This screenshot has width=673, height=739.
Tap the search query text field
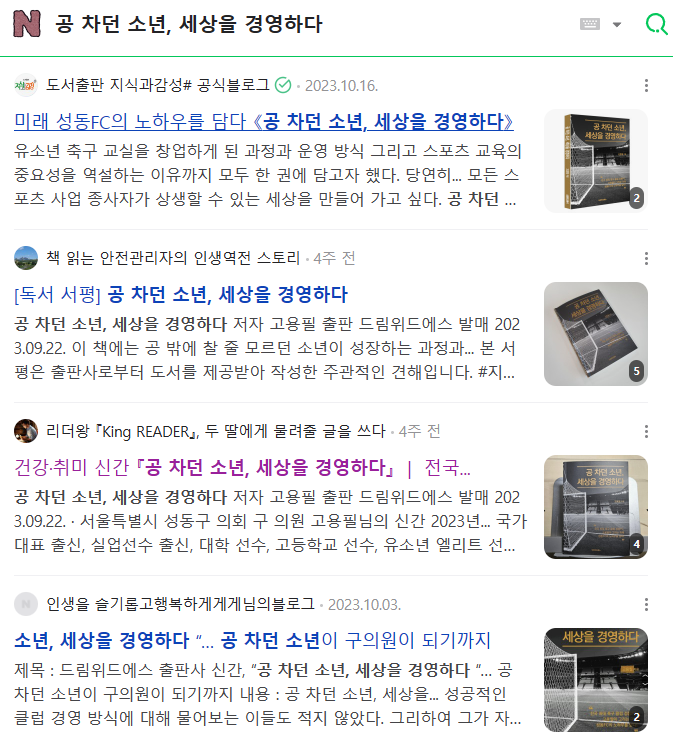pos(300,25)
